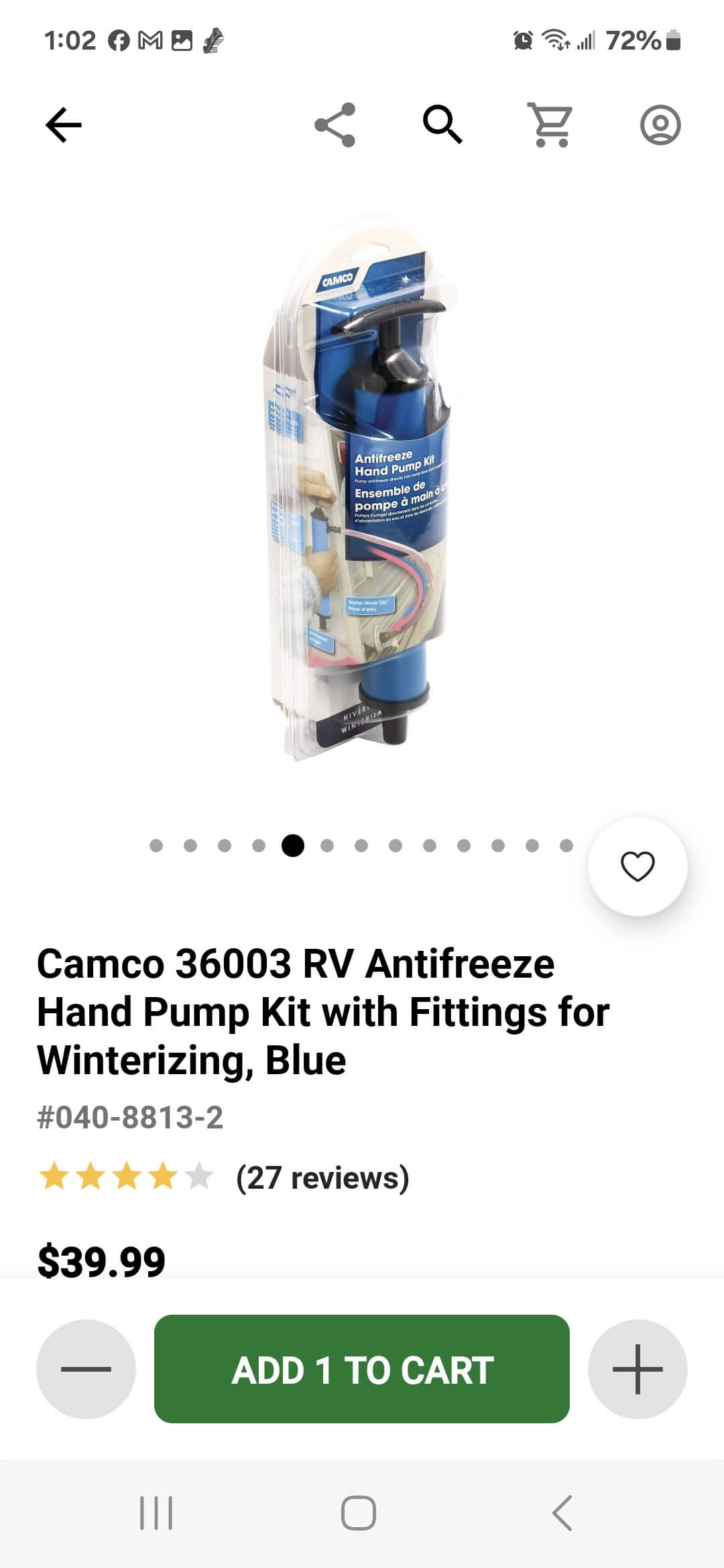Share this Camco hand pump product

(x=335, y=125)
